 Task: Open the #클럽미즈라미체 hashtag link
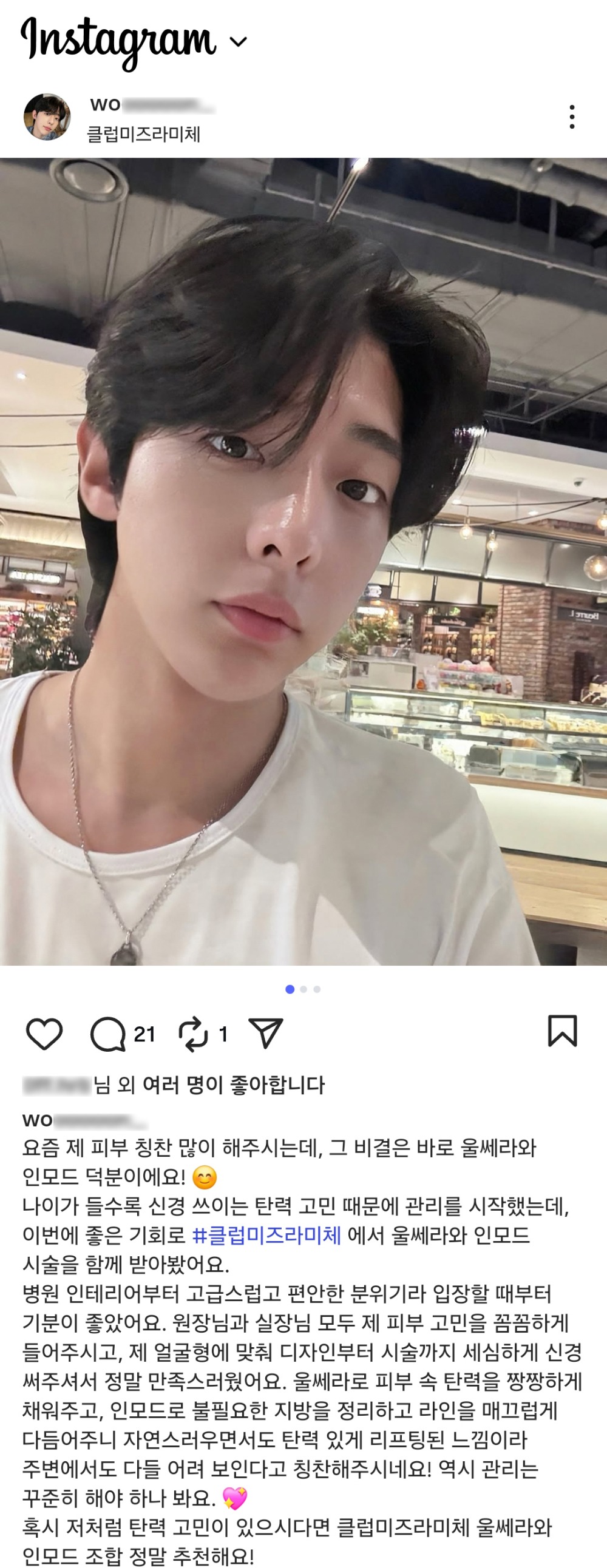pos(266,1235)
